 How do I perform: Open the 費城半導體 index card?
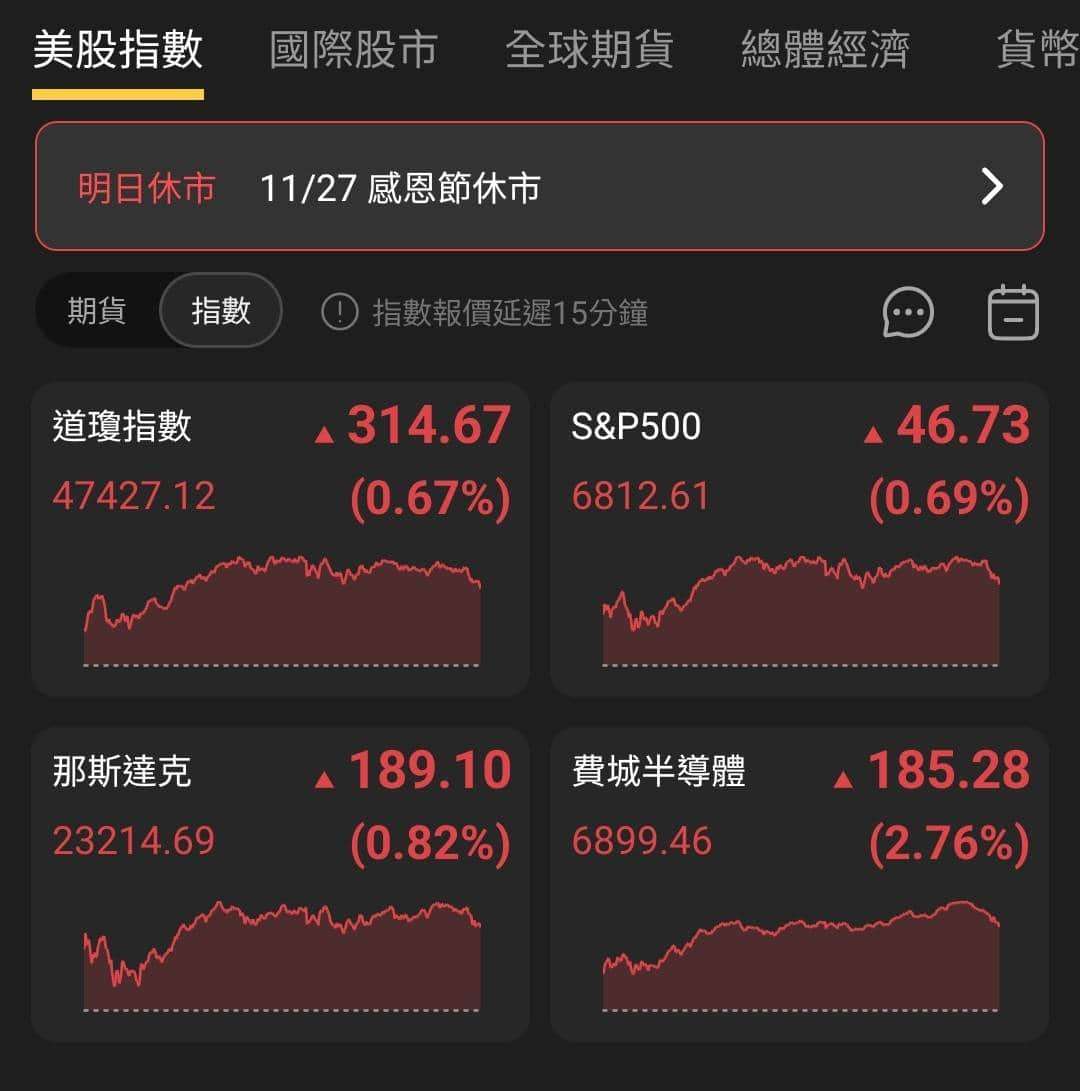click(x=799, y=885)
